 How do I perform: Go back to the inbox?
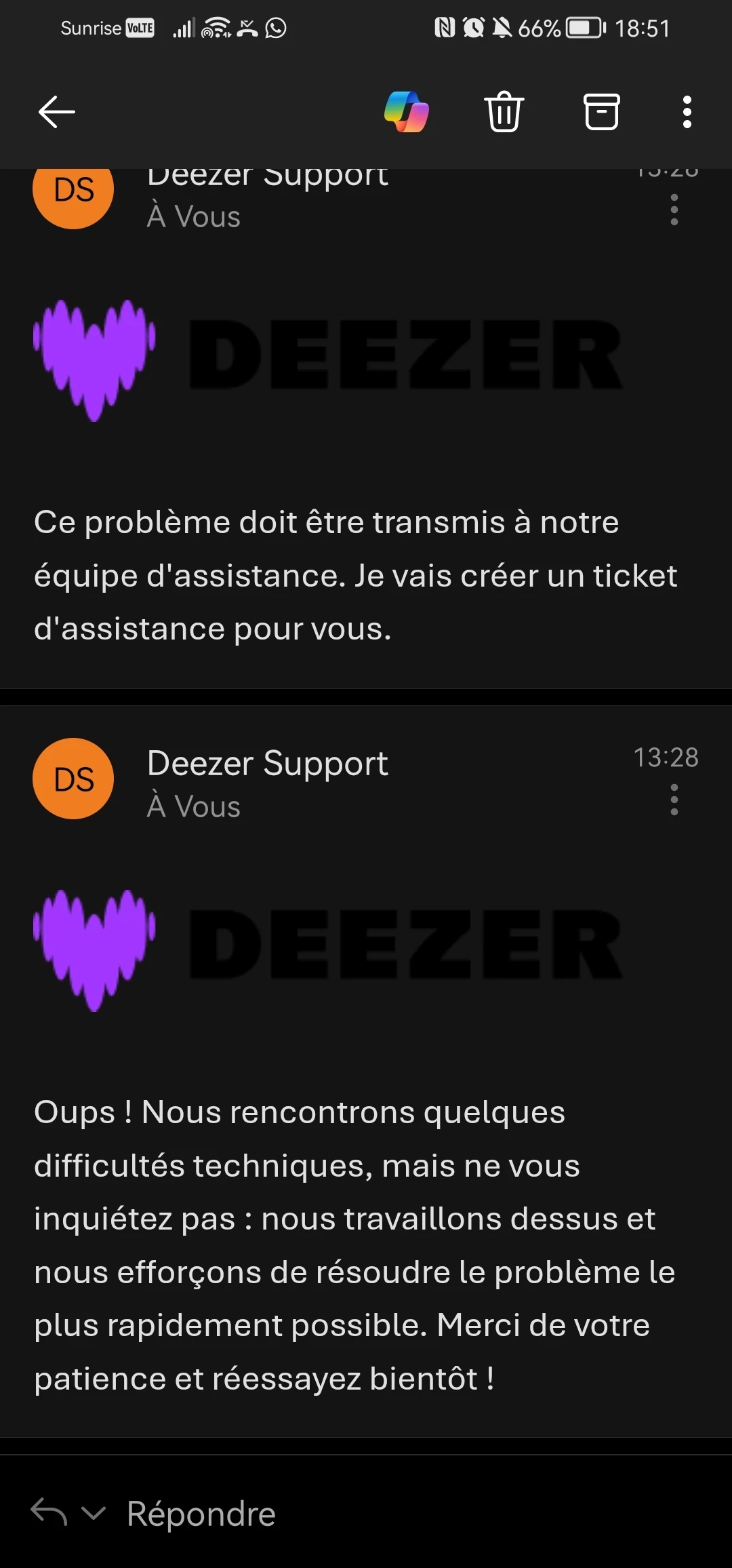(x=57, y=112)
